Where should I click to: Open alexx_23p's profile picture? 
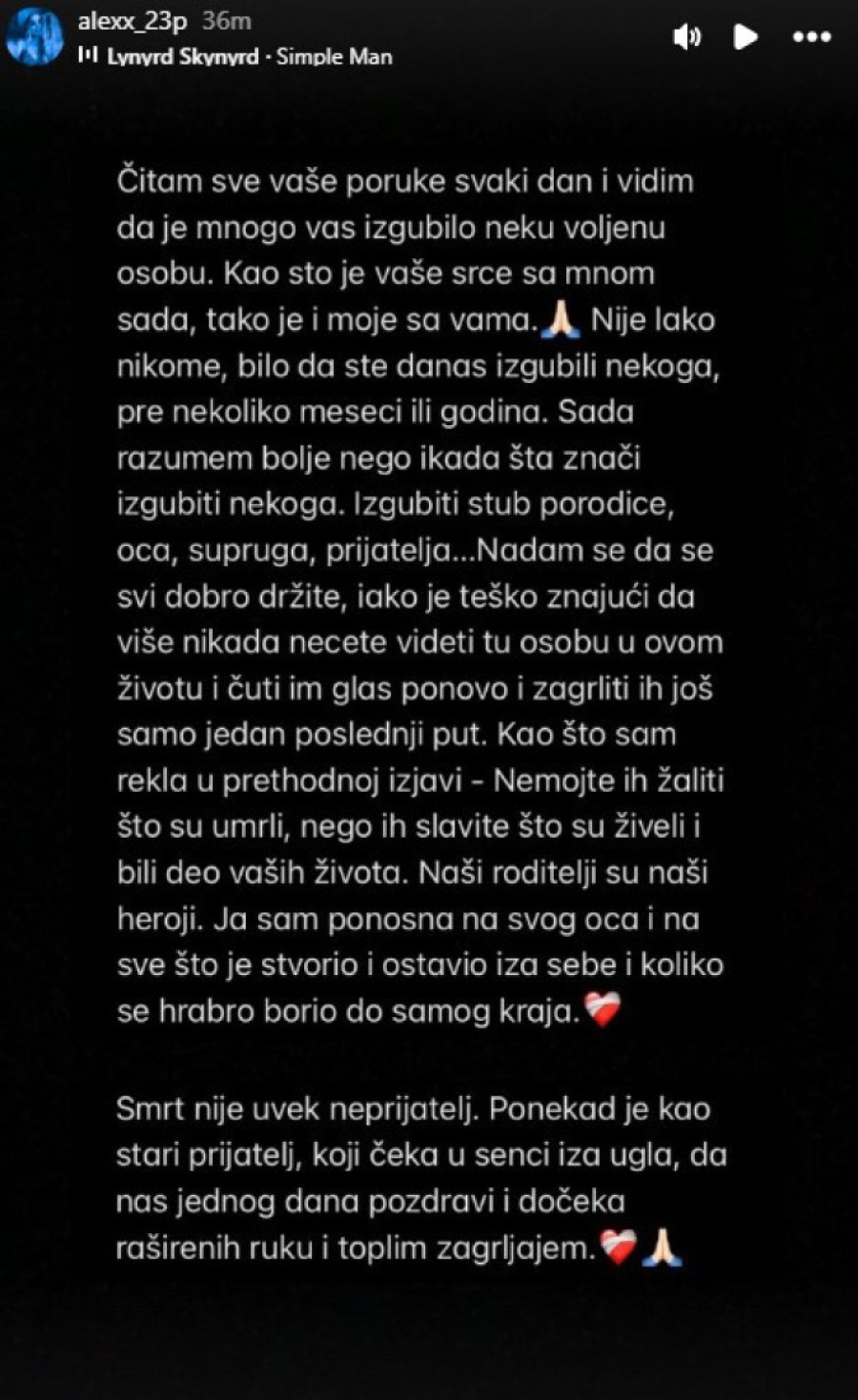click(35, 37)
